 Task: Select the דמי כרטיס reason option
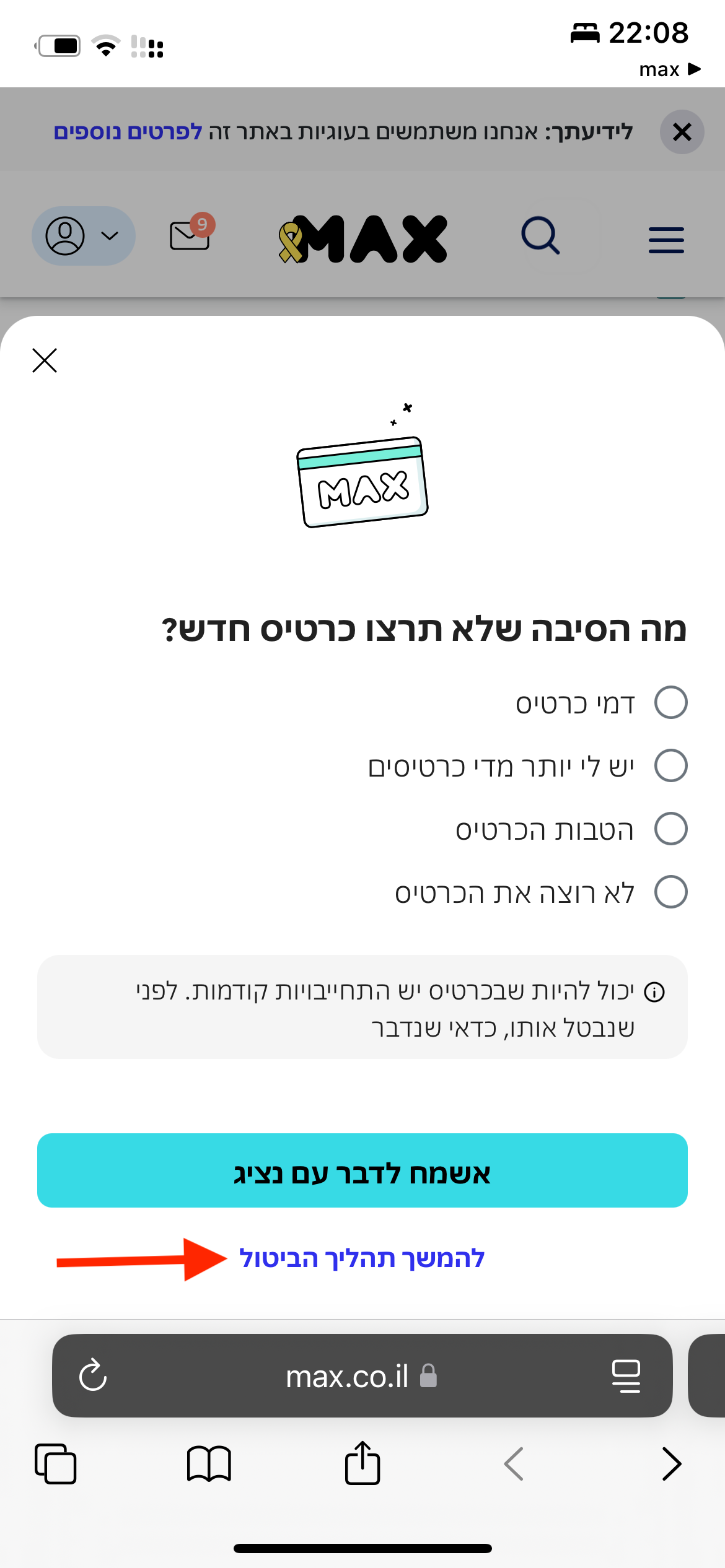click(x=670, y=702)
